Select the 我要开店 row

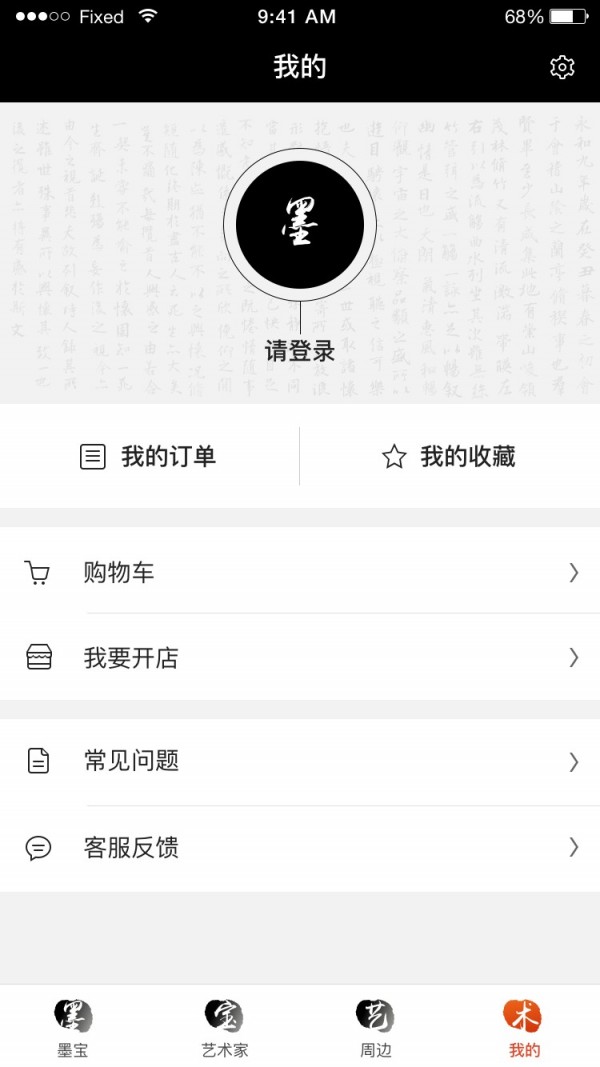pyautogui.click(x=300, y=658)
